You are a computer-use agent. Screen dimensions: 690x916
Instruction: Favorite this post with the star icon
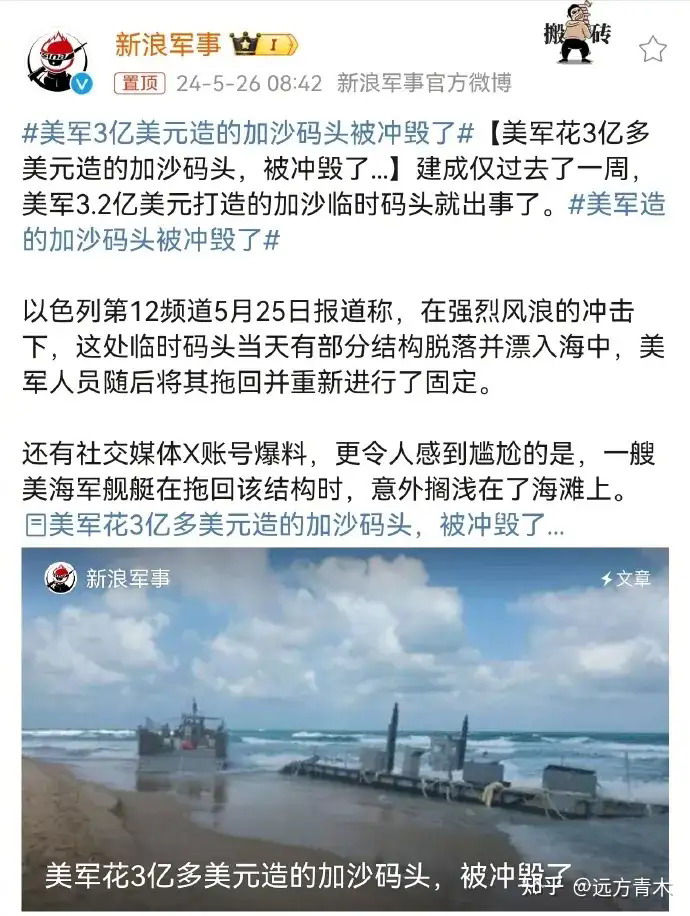[x=651, y=48]
